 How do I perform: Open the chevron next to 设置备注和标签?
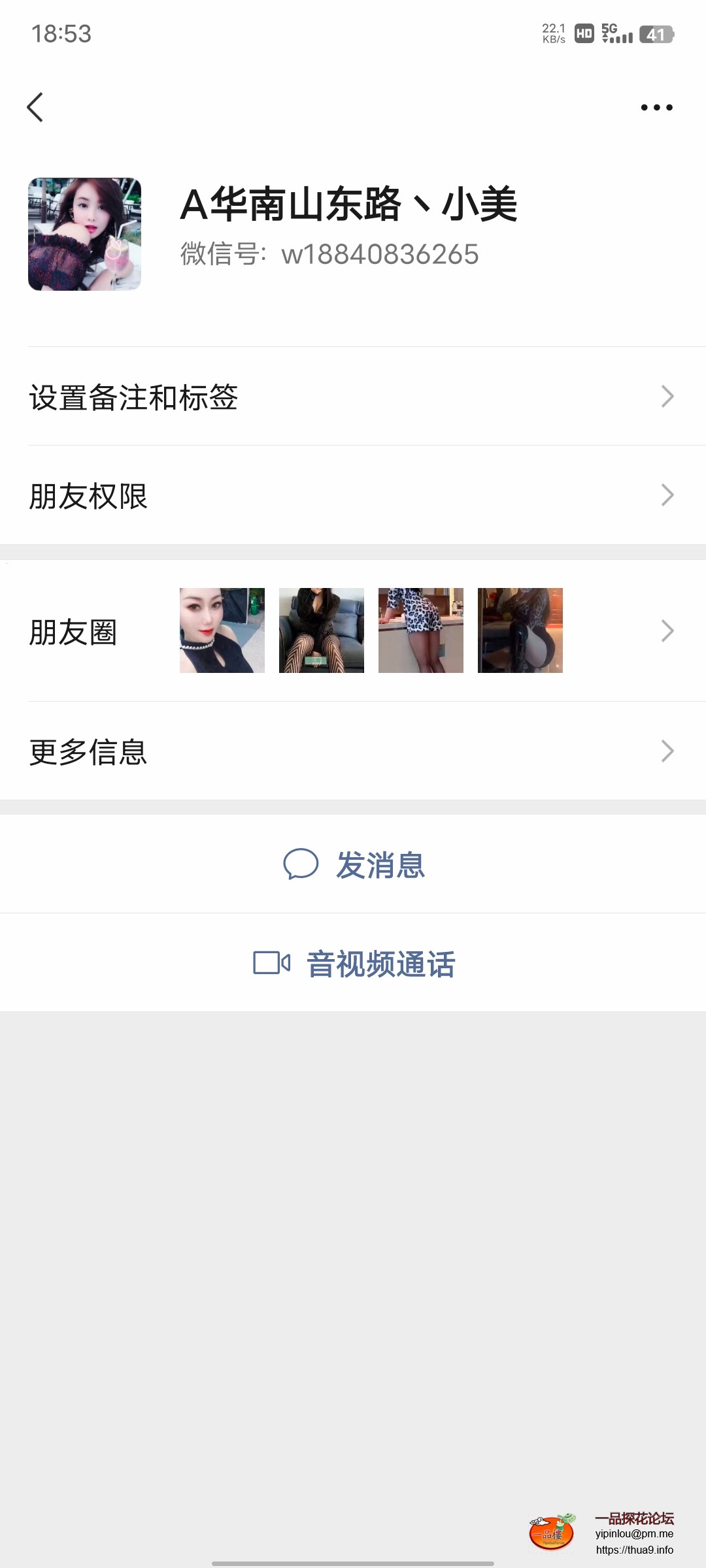pyautogui.click(x=667, y=396)
